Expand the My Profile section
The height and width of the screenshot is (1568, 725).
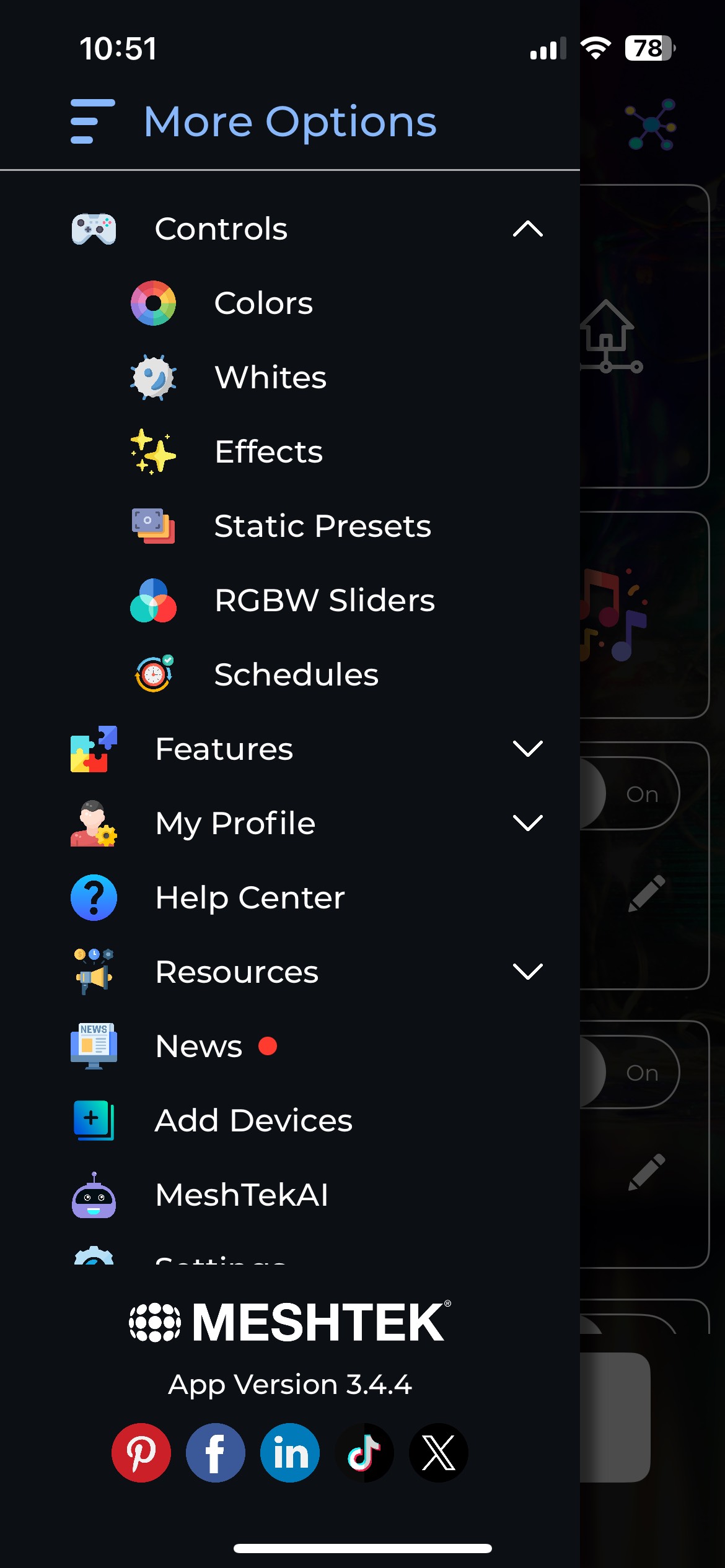[528, 824]
